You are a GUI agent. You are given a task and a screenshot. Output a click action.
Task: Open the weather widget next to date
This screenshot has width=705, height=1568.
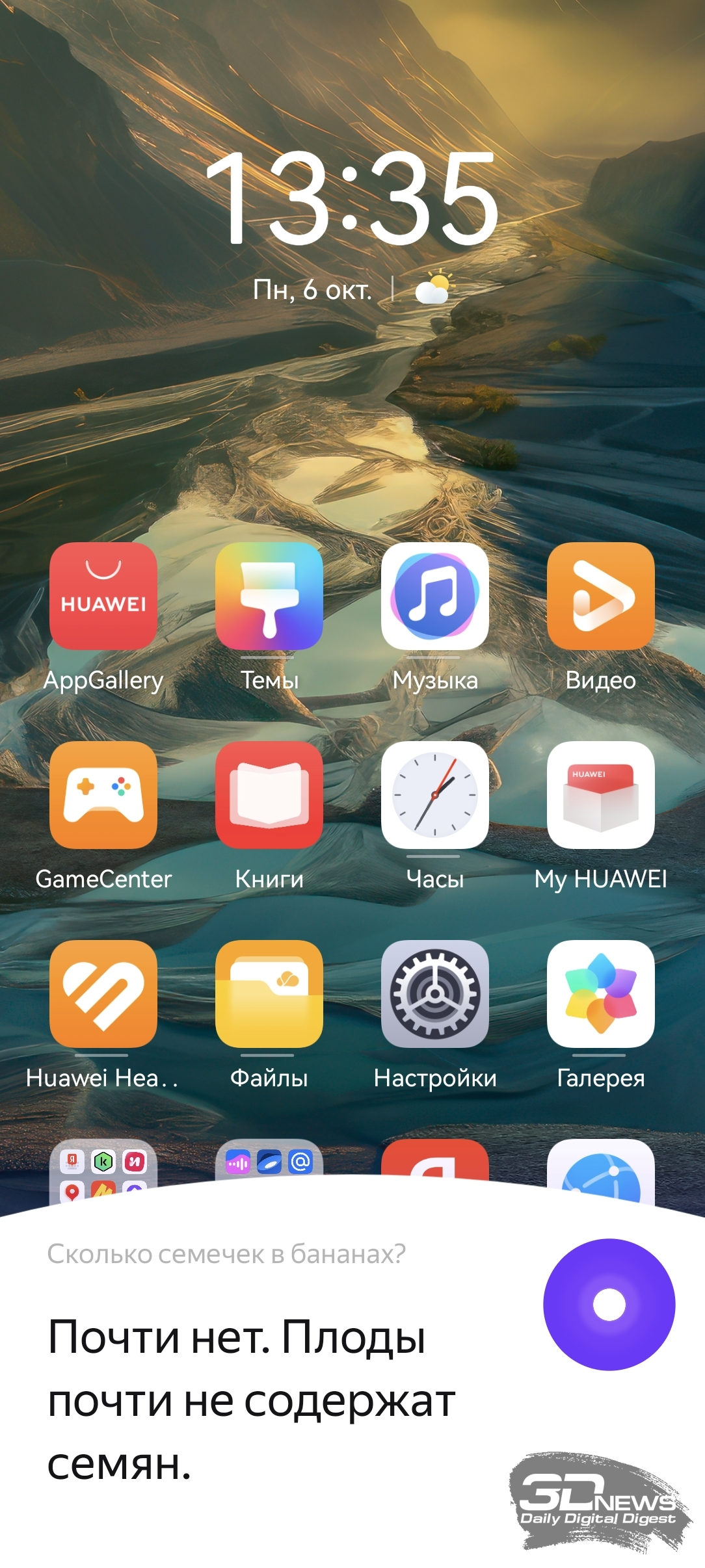point(433,289)
